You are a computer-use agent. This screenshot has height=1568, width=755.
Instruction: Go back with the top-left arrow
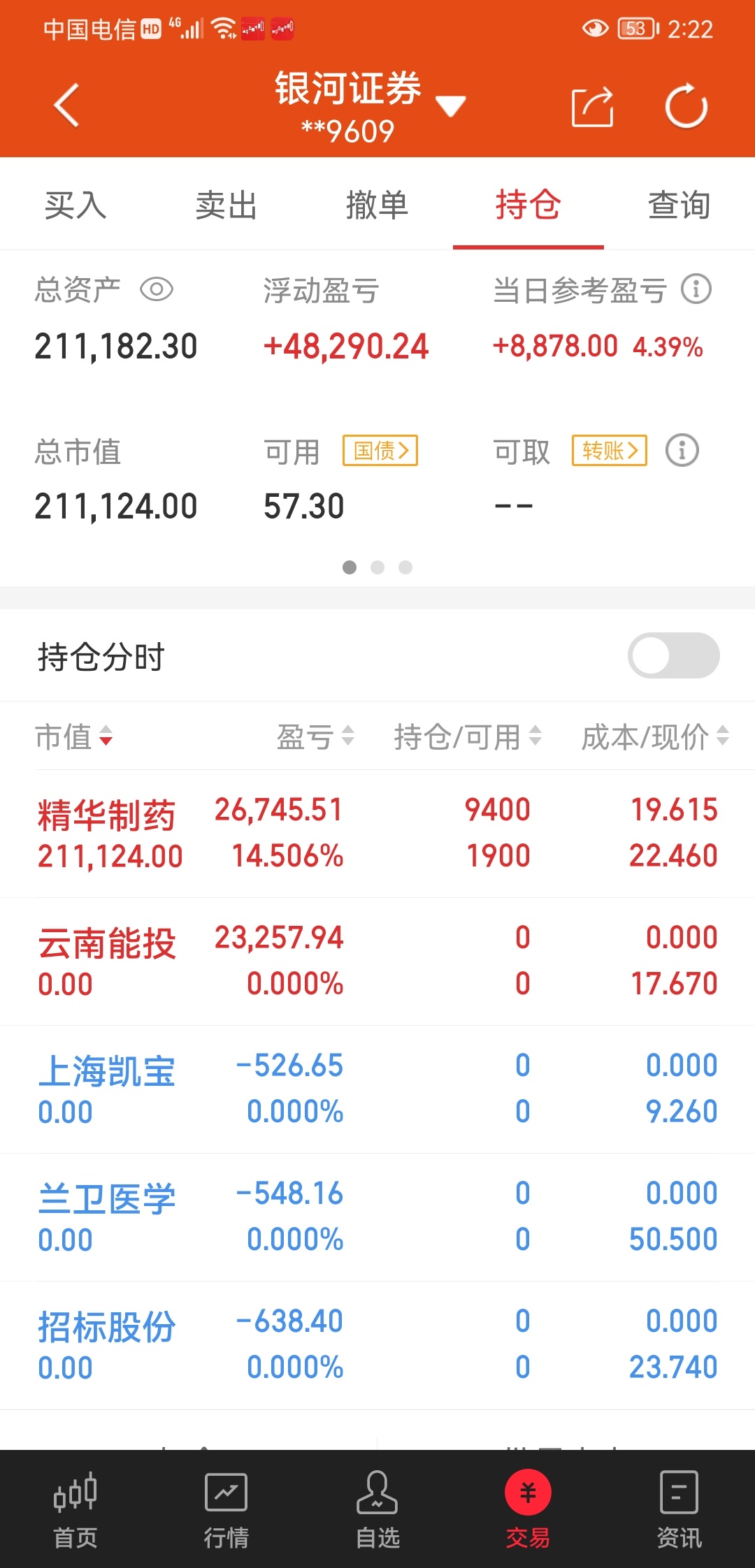pyautogui.click(x=67, y=106)
